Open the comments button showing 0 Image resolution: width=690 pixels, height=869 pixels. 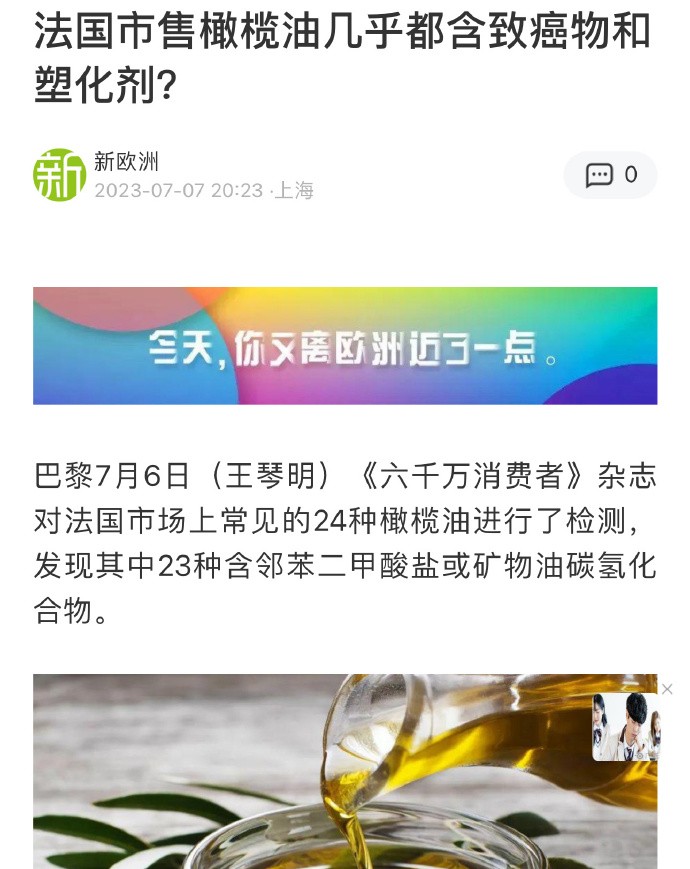(x=610, y=175)
